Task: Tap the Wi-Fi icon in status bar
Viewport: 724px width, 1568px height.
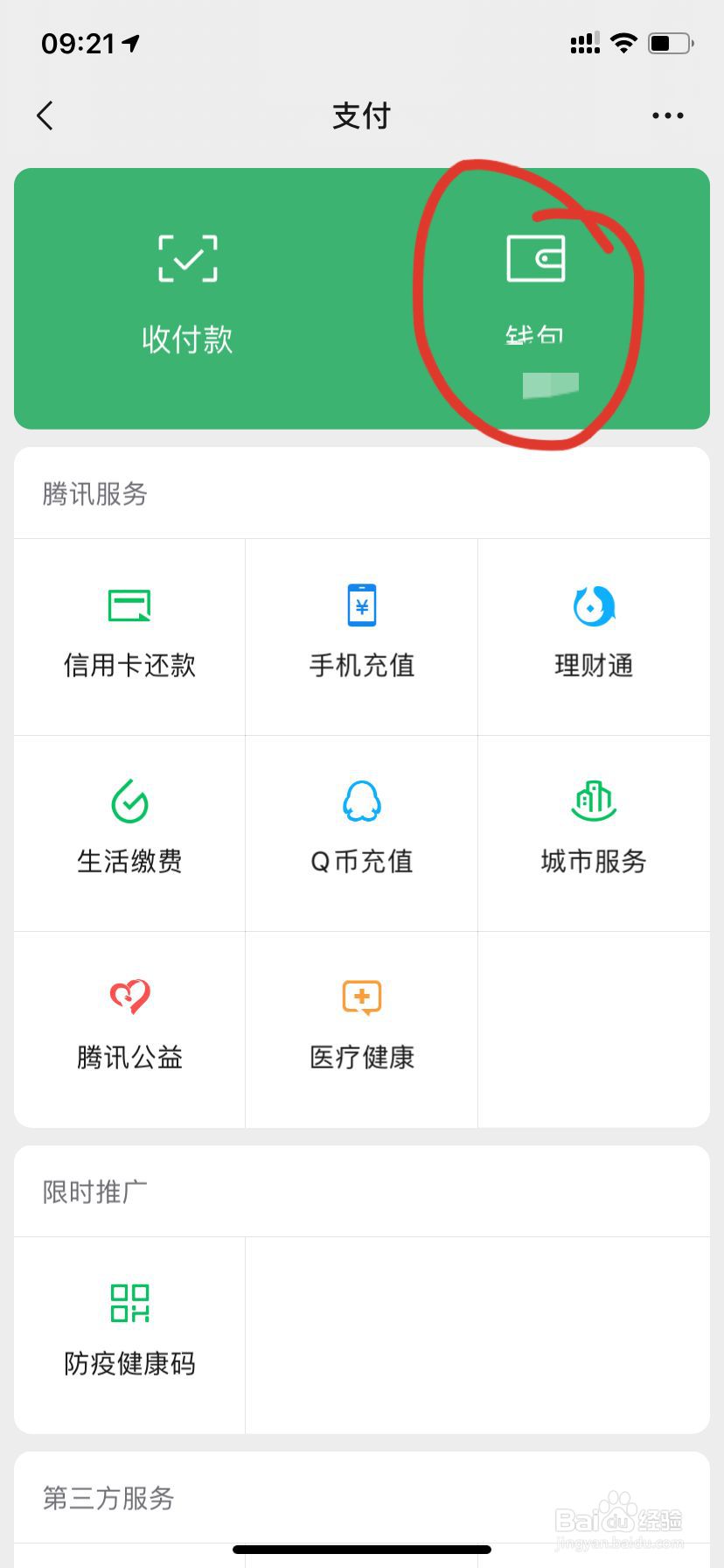Action: click(623, 42)
